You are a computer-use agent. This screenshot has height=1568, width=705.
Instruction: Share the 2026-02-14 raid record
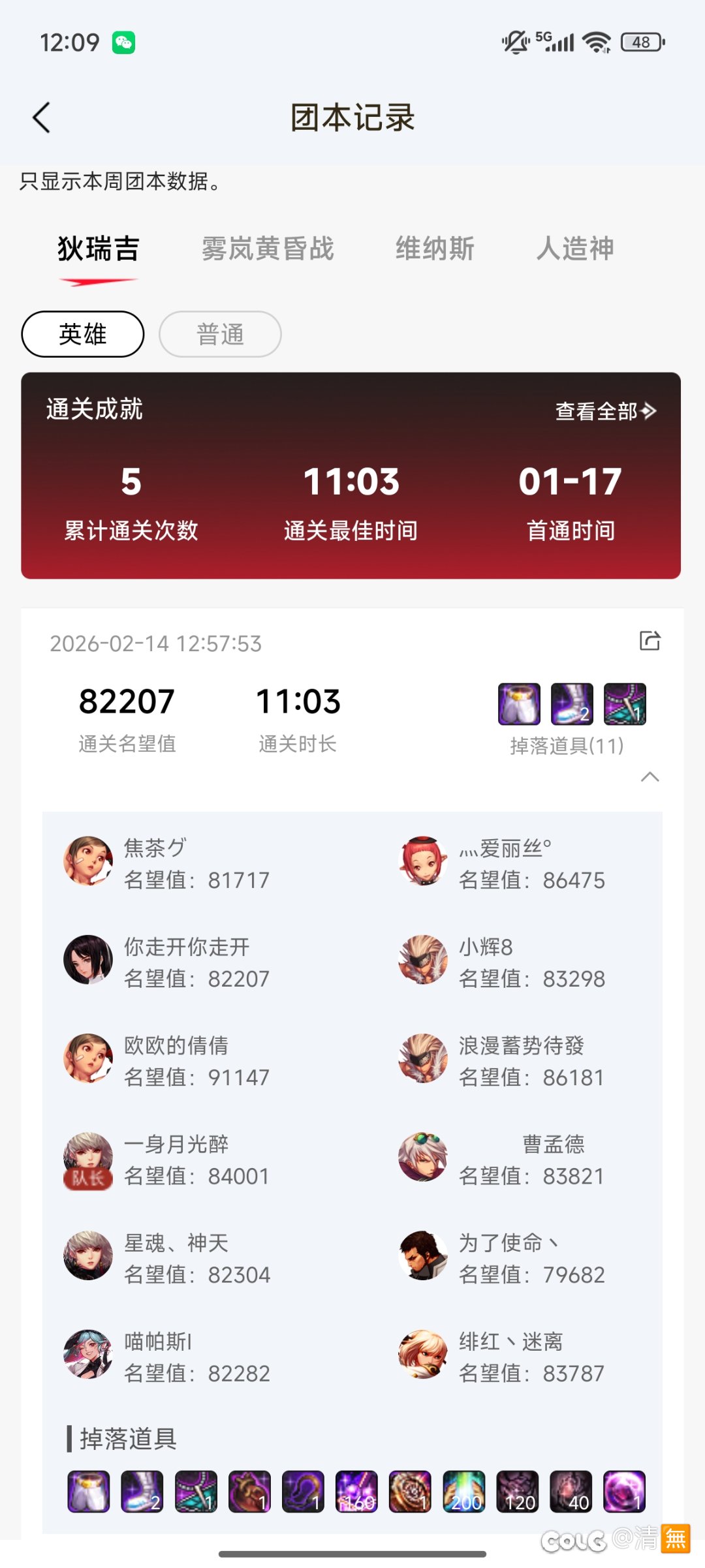click(650, 641)
